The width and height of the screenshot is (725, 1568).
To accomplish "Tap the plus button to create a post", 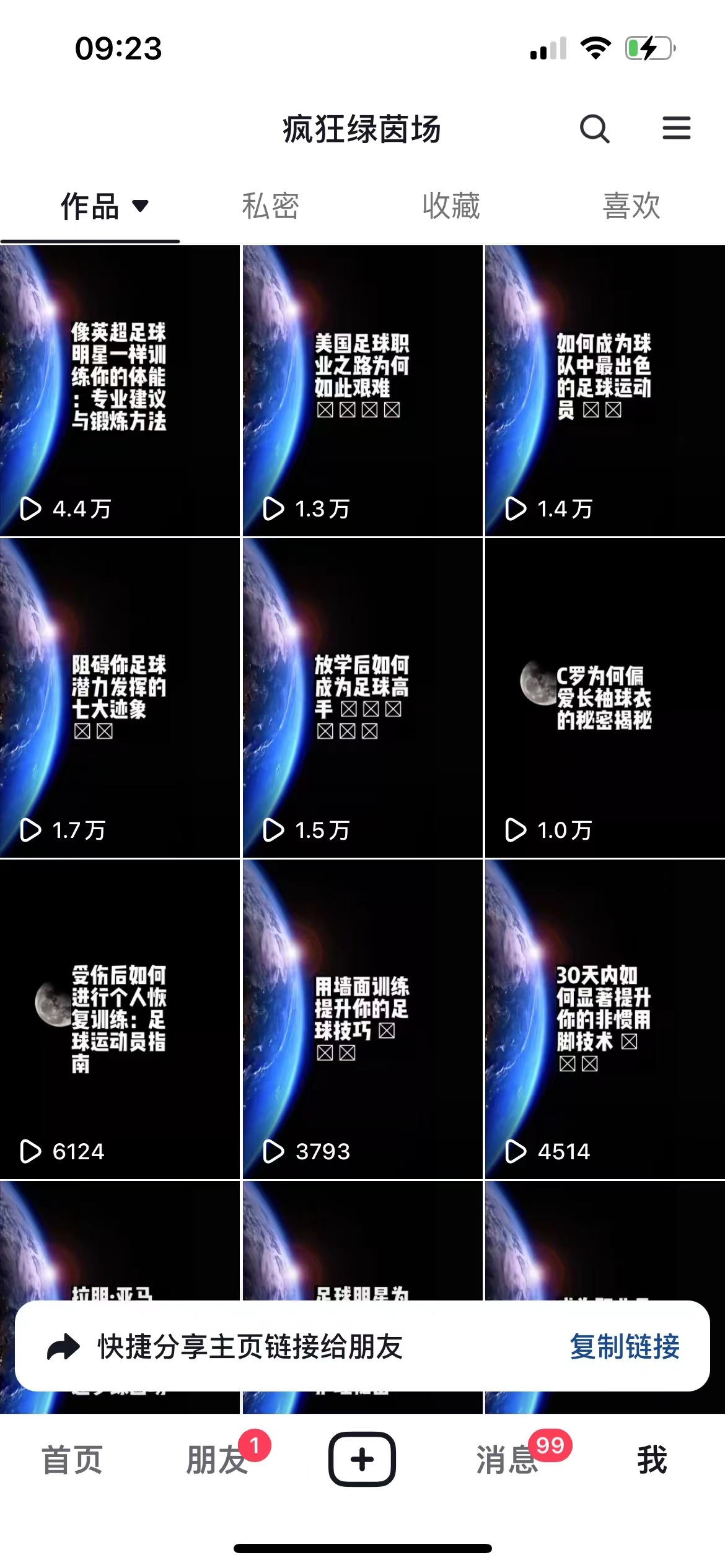I will pyautogui.click(x=362, y=1459).
